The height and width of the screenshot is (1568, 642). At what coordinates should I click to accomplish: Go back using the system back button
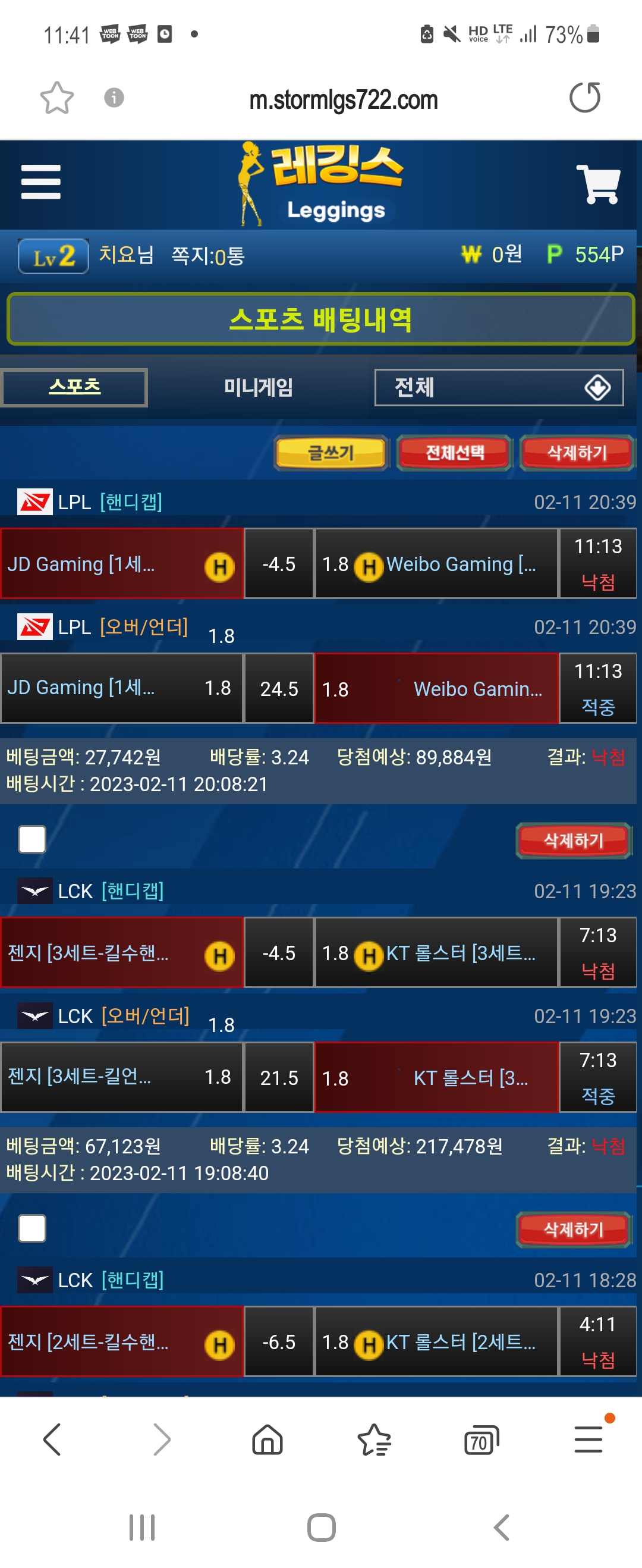[x=501, y=1528]
